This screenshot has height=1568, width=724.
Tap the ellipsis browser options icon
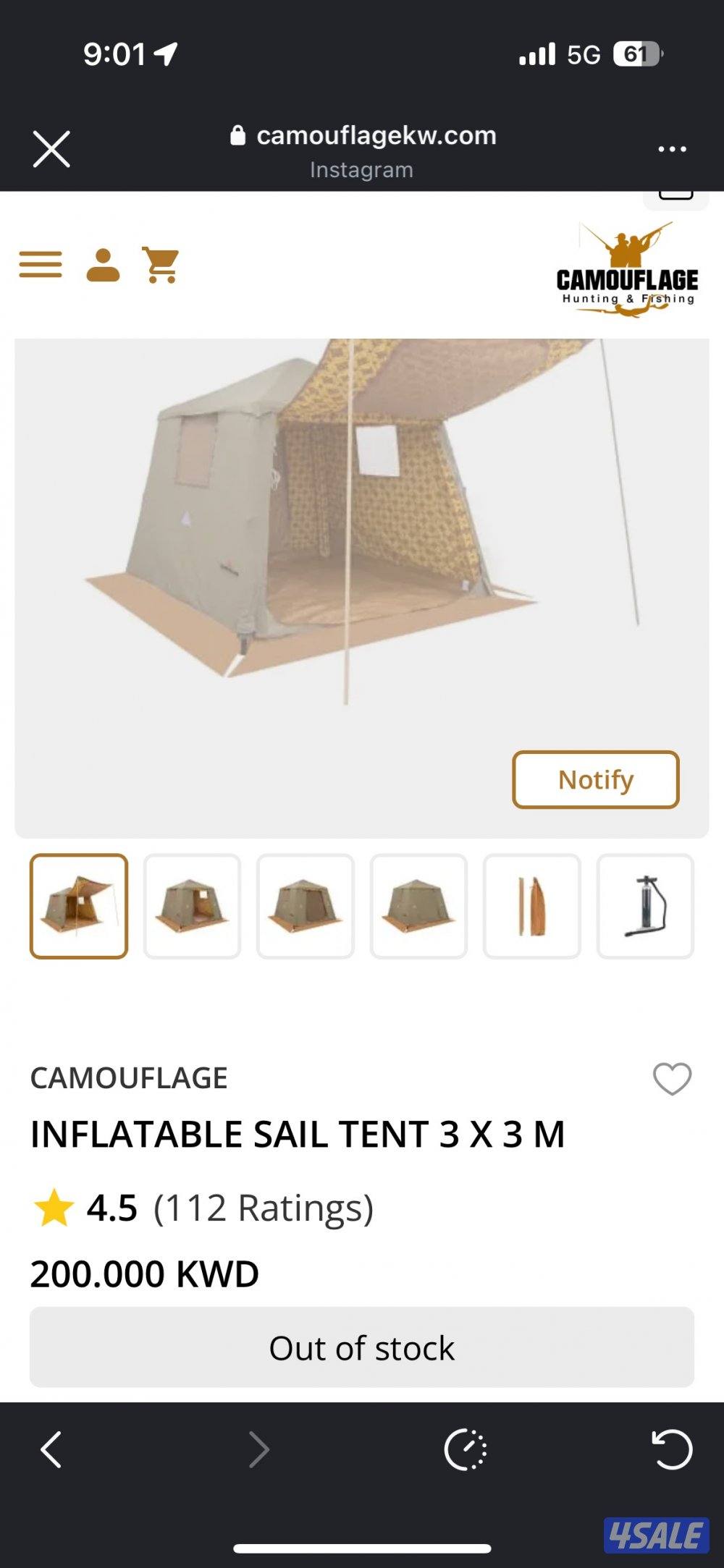coord(670,148)
